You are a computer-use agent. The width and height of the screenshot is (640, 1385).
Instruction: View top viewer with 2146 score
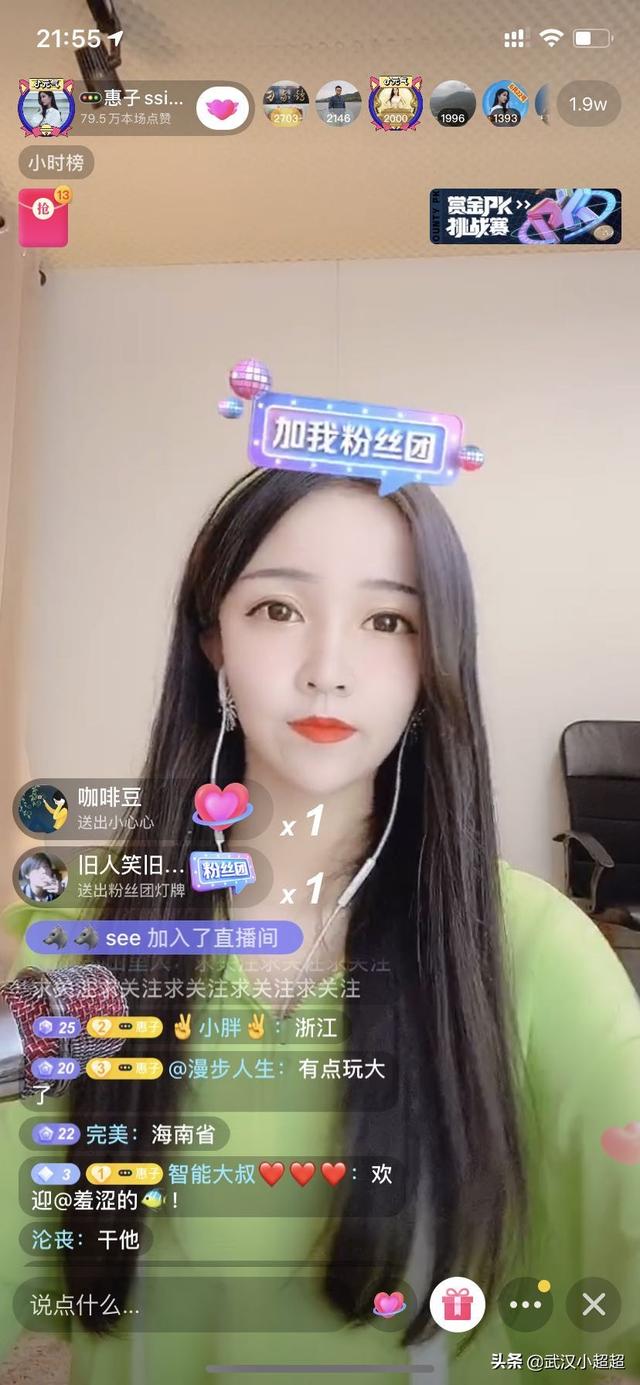(x=338, y=104)
